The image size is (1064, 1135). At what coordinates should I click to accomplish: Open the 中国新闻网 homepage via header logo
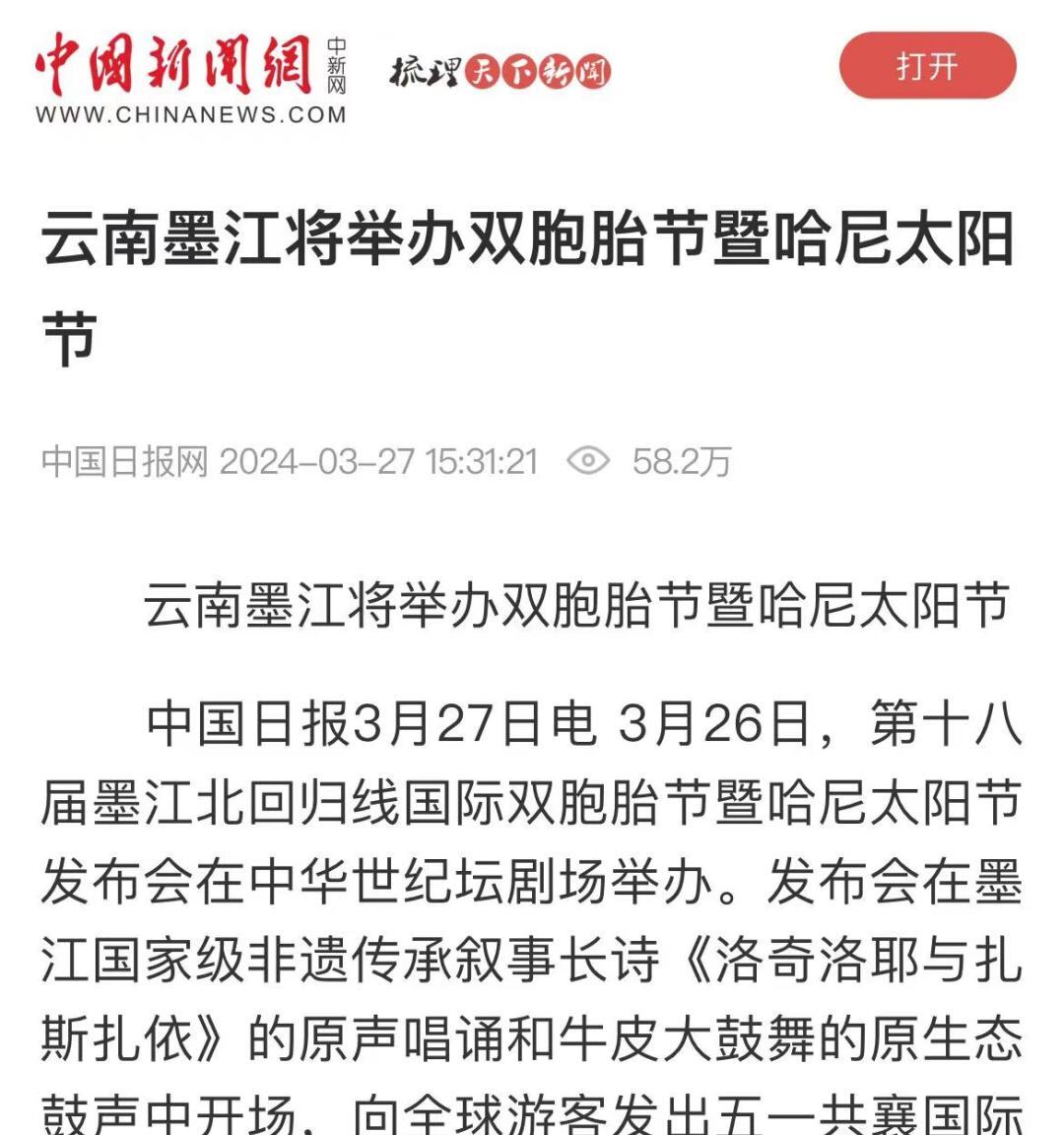click(x=191, y=77)
